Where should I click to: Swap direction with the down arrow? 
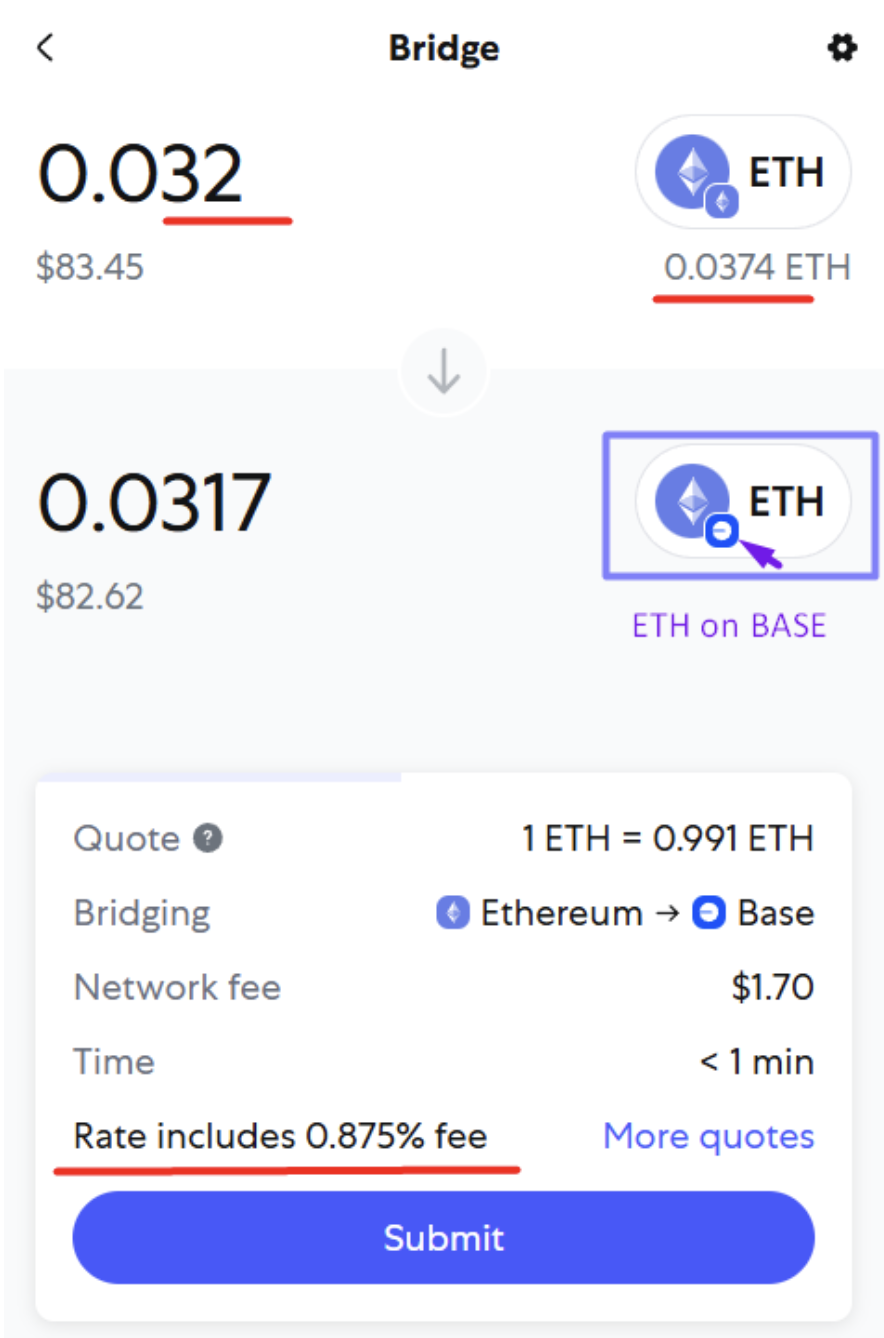(443, 373)
